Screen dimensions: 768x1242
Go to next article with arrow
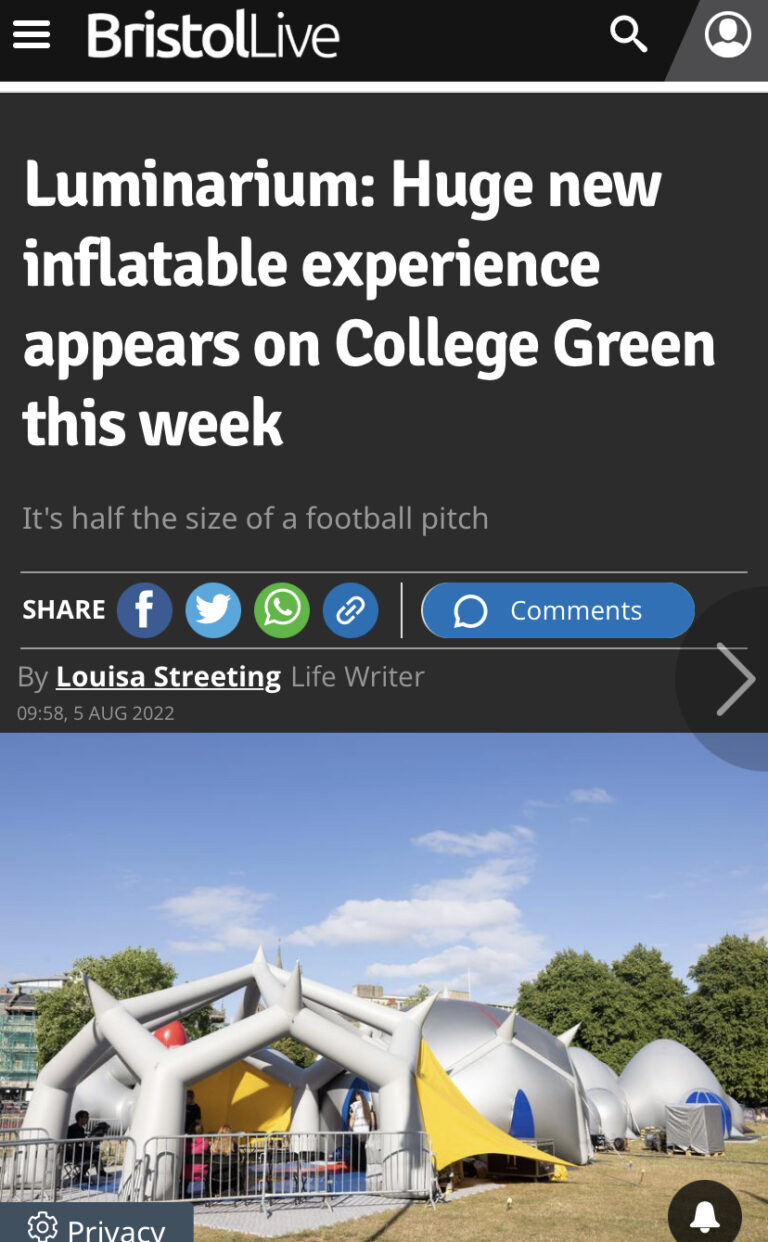pyautogui.click(x=734, y=679)
